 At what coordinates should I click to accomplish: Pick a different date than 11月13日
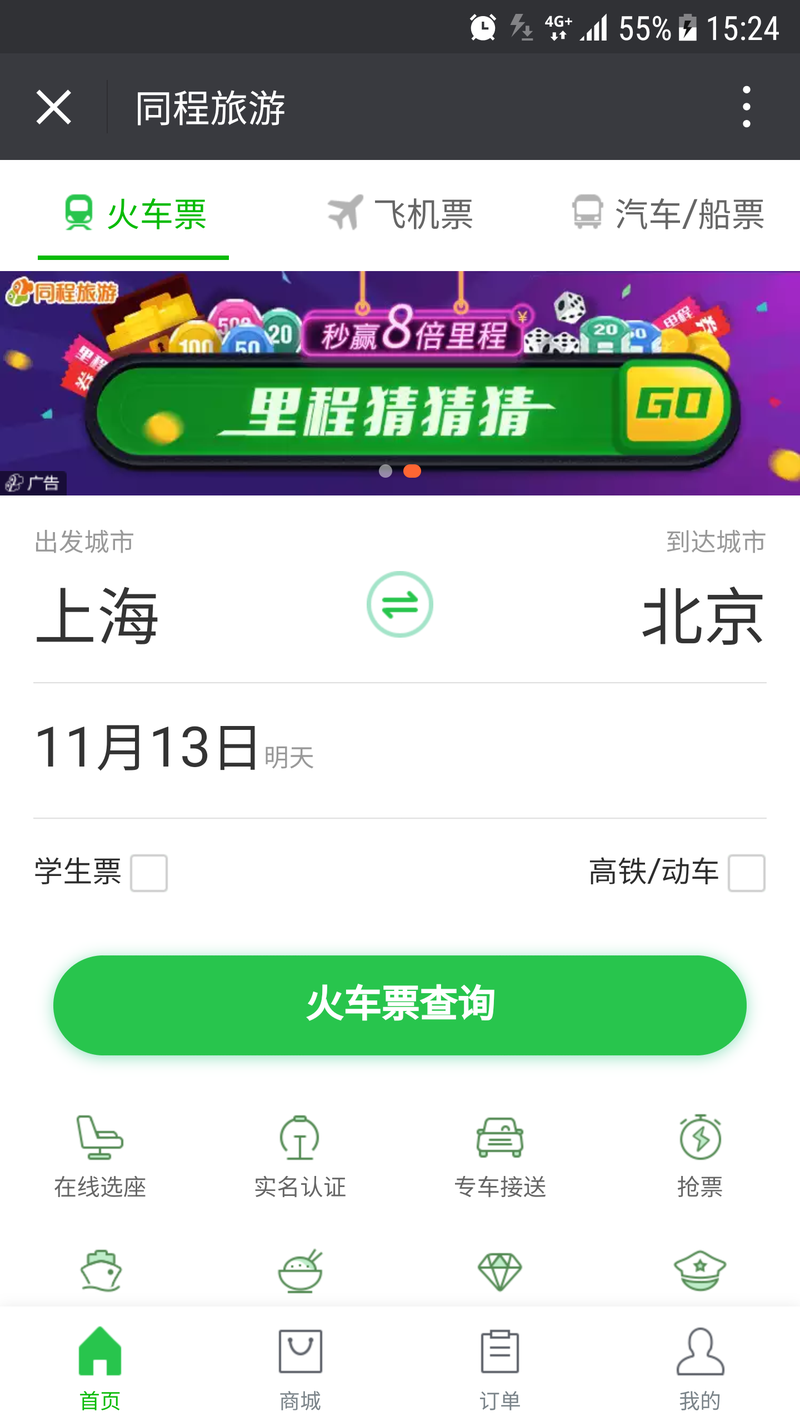click(x=147, y=749)
